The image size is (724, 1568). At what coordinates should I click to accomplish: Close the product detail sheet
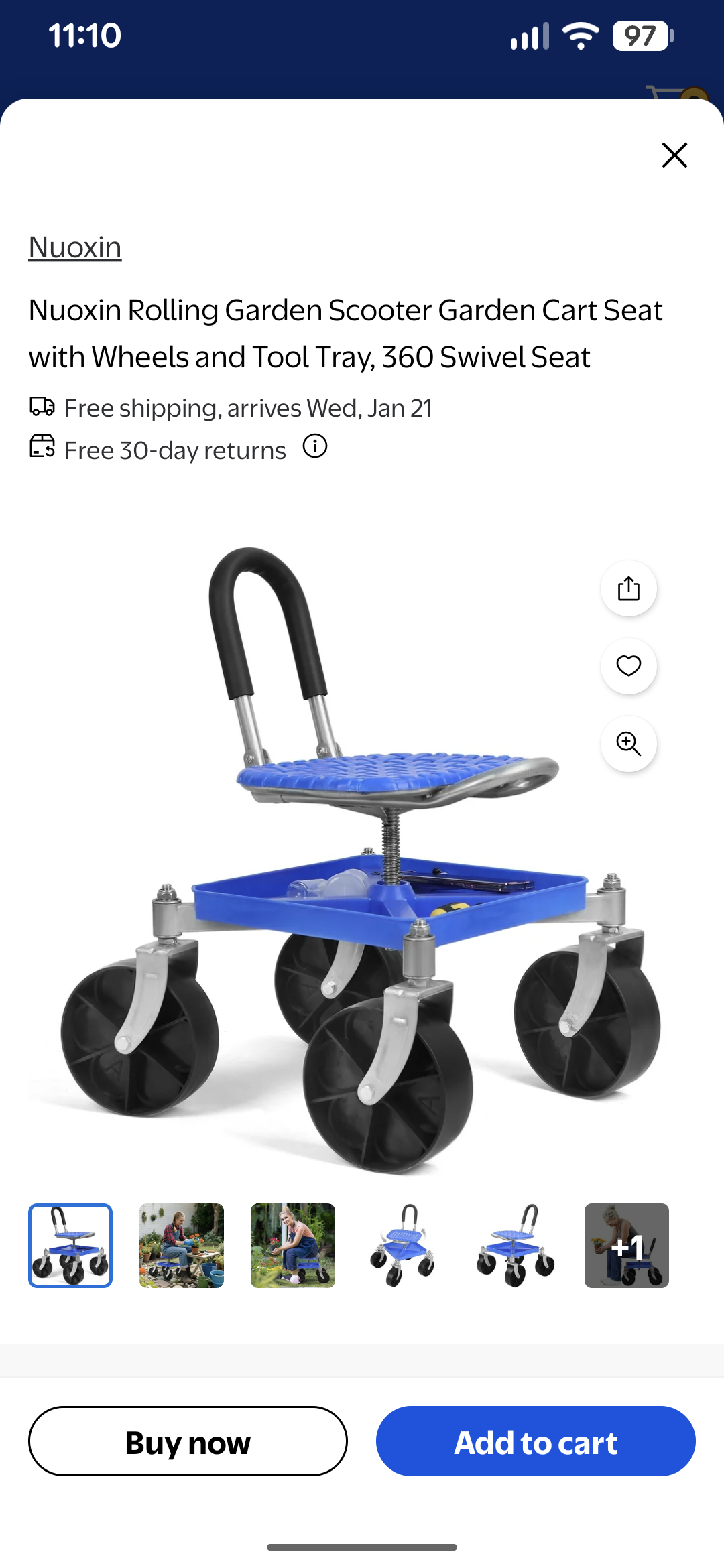pyautogui.click(x=674, y=155)
